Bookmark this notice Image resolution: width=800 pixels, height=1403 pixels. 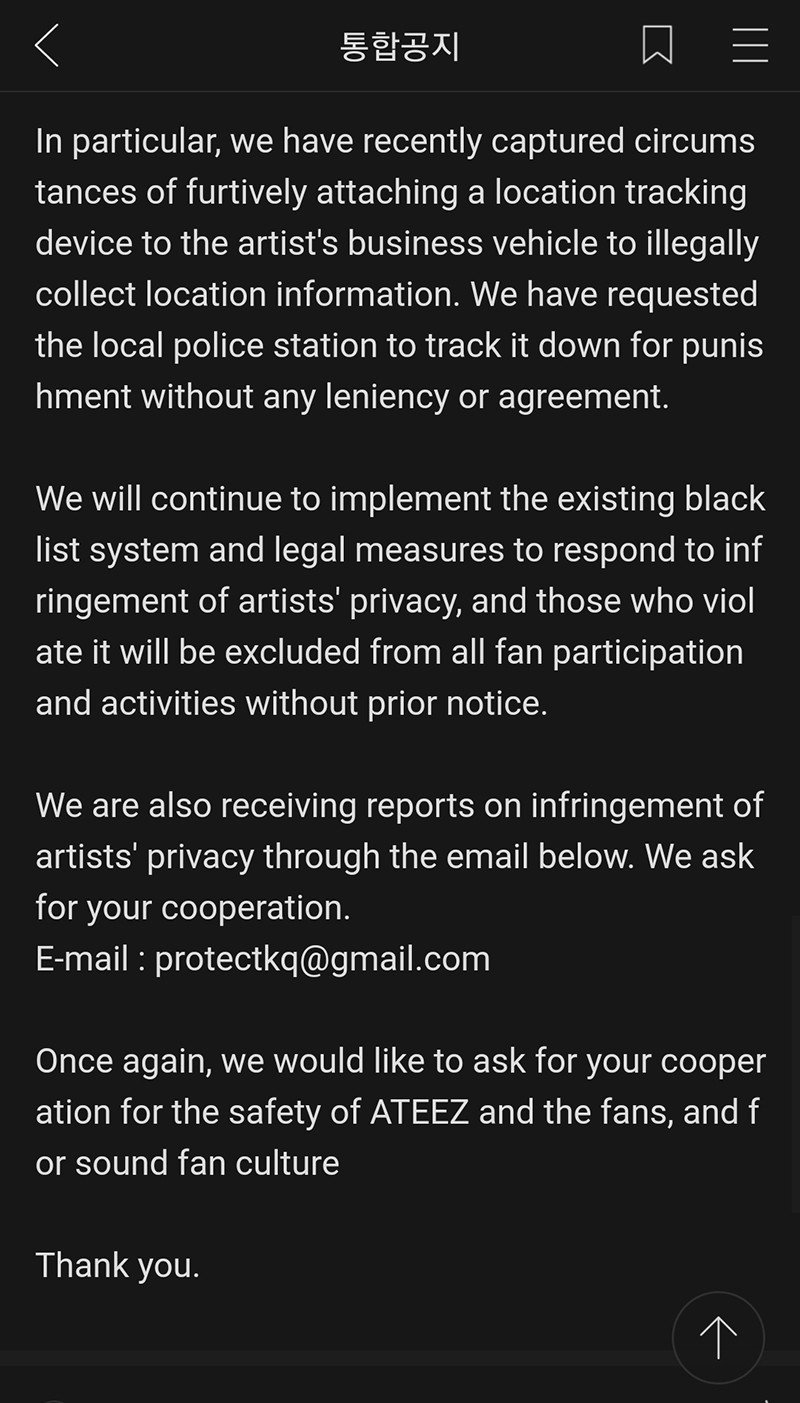tap(657, 45)
